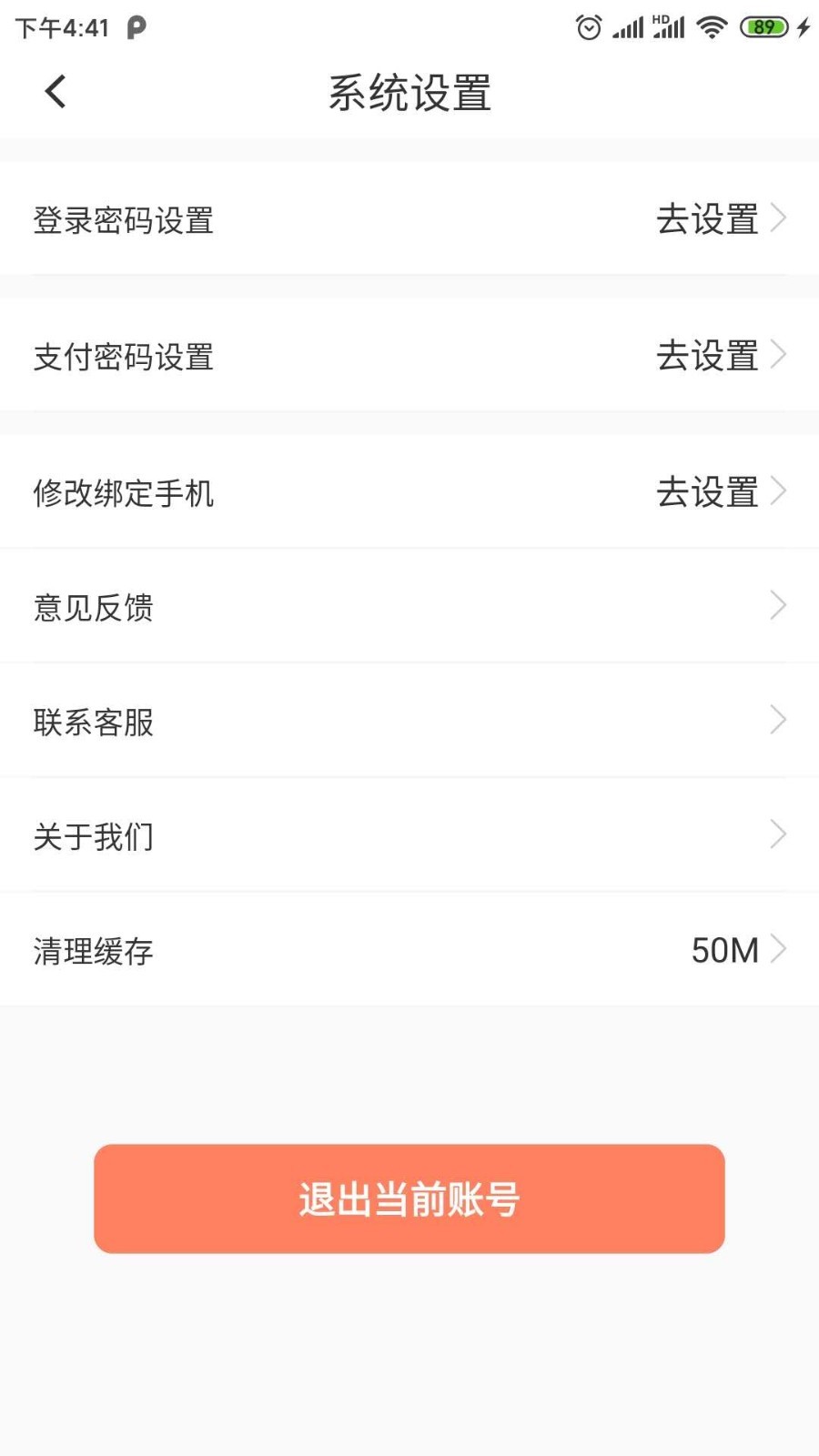Open 登录密码设置 row
This screenshot has width=819, height=1456.
409,219
